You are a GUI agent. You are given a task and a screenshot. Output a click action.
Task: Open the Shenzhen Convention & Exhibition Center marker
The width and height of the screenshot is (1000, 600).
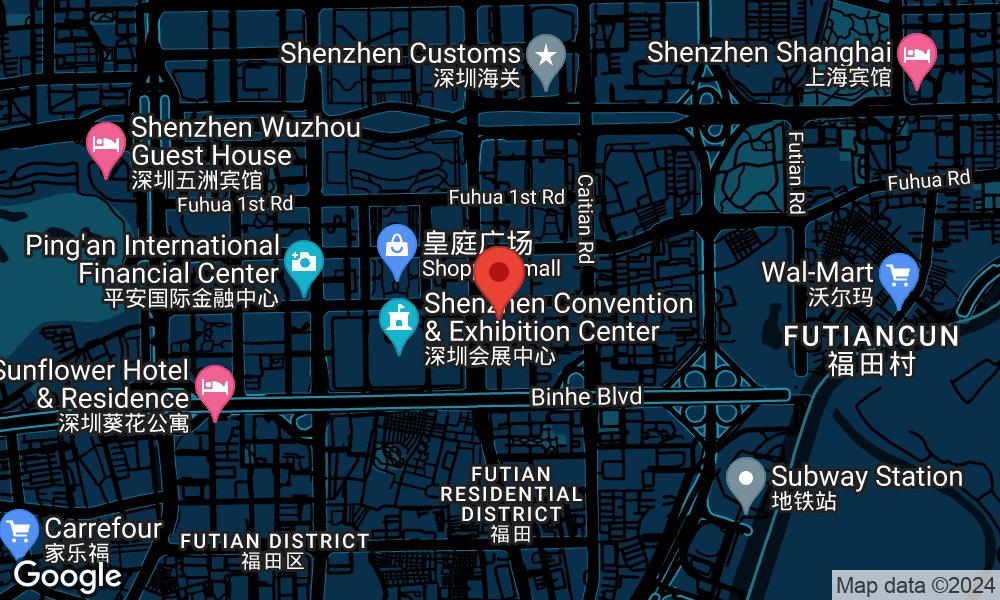pyautogui.click(x=398, y=320)
